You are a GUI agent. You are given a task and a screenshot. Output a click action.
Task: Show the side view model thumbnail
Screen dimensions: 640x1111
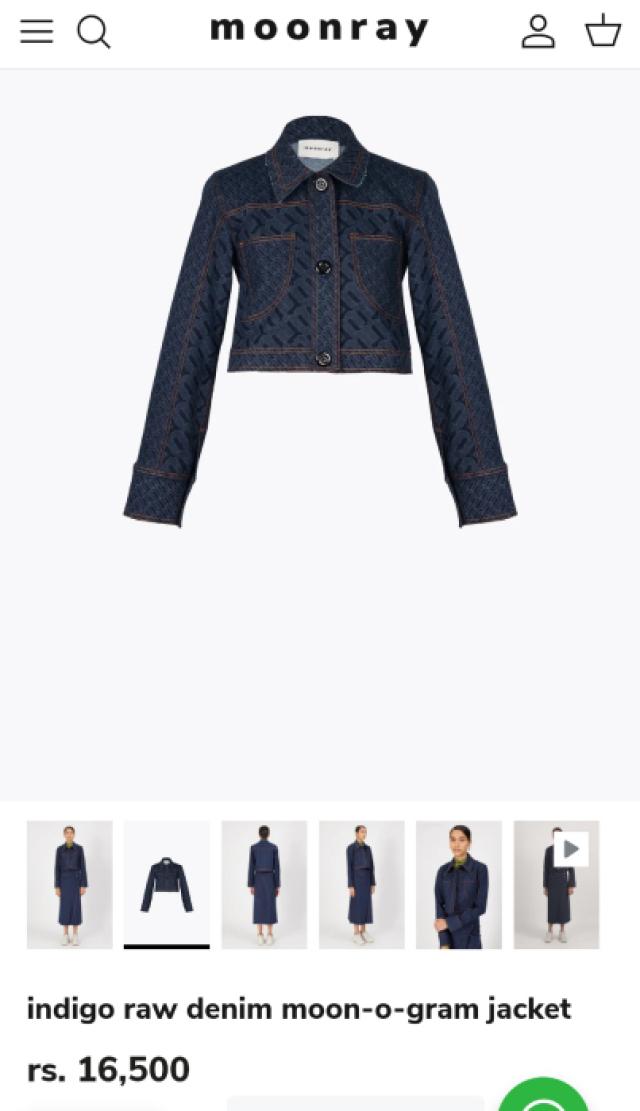(x=361, y=884)
